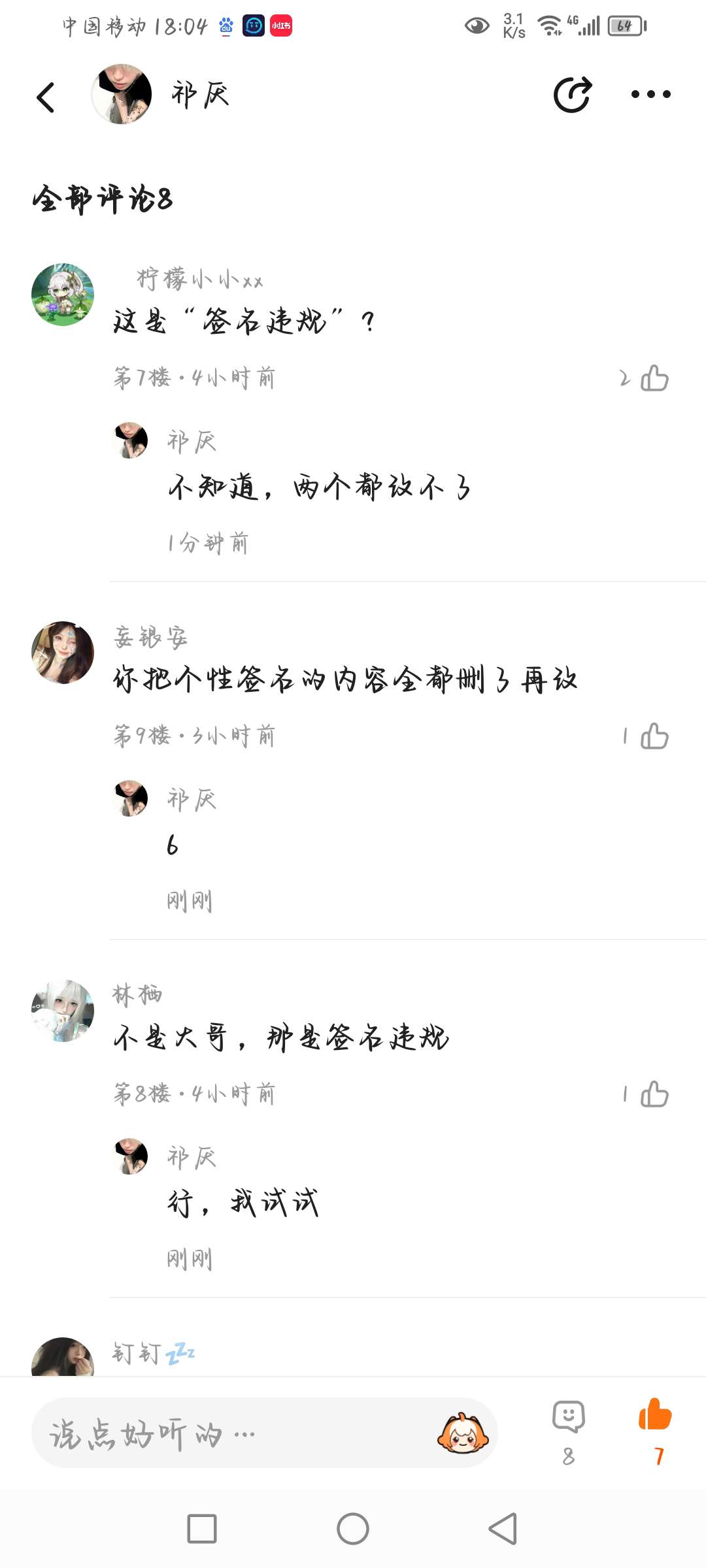Like the comment by 柠檬小小xx
706x1568 pixels.
654,378
